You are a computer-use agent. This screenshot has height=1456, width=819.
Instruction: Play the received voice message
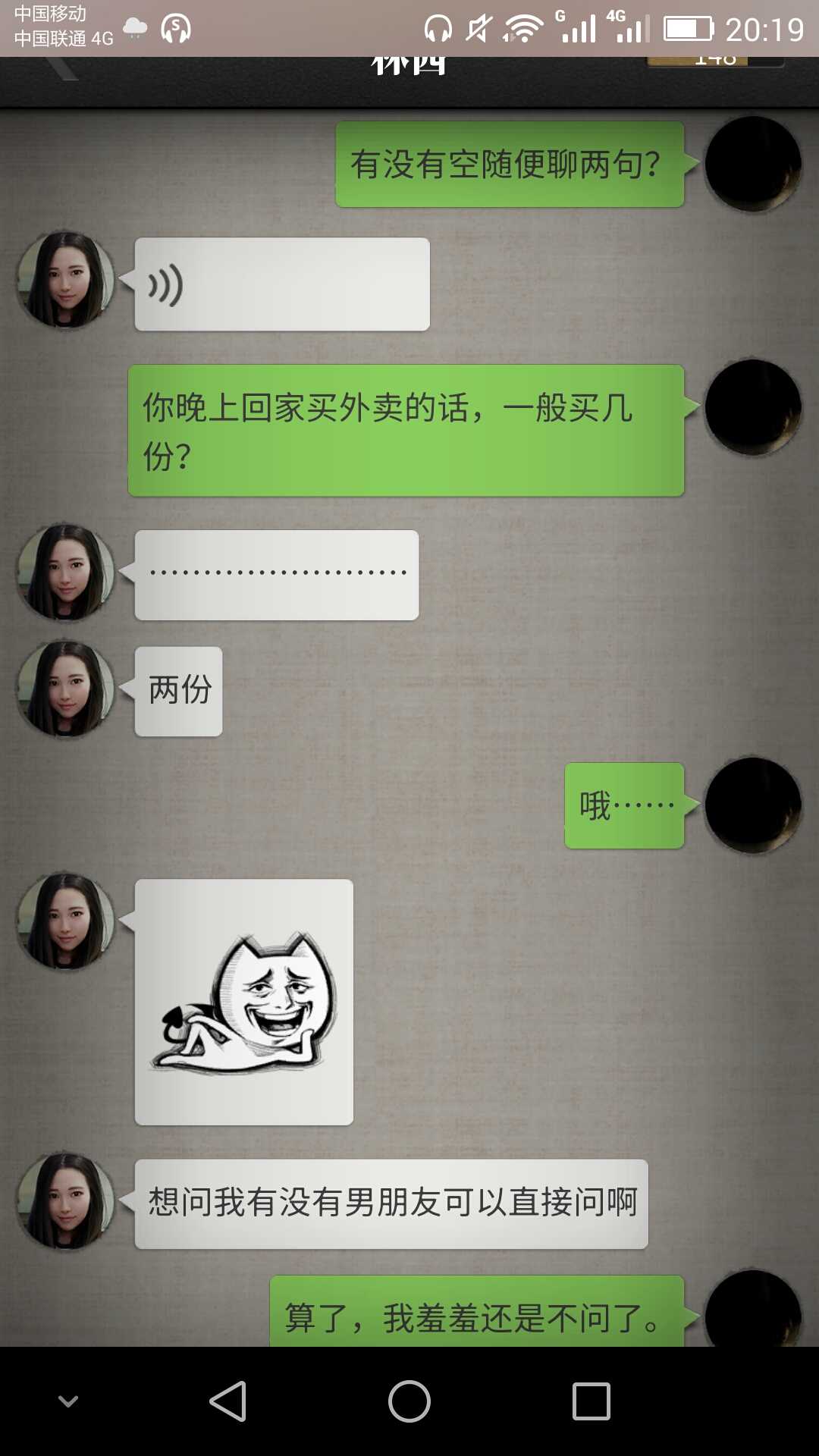(x=282, y=284)
